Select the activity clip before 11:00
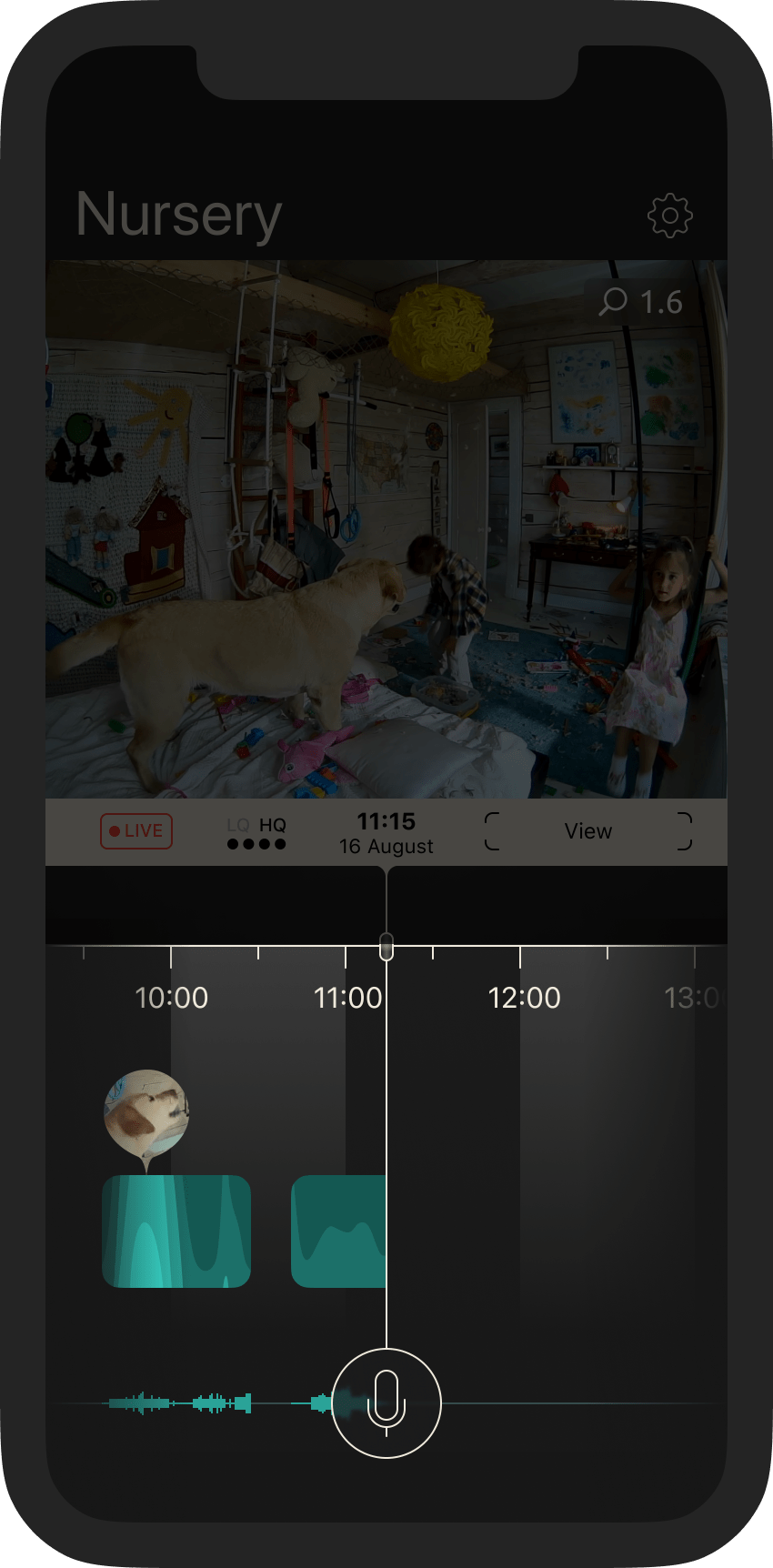Viewport: 773px width, 1568px height. coord(338,1231)
